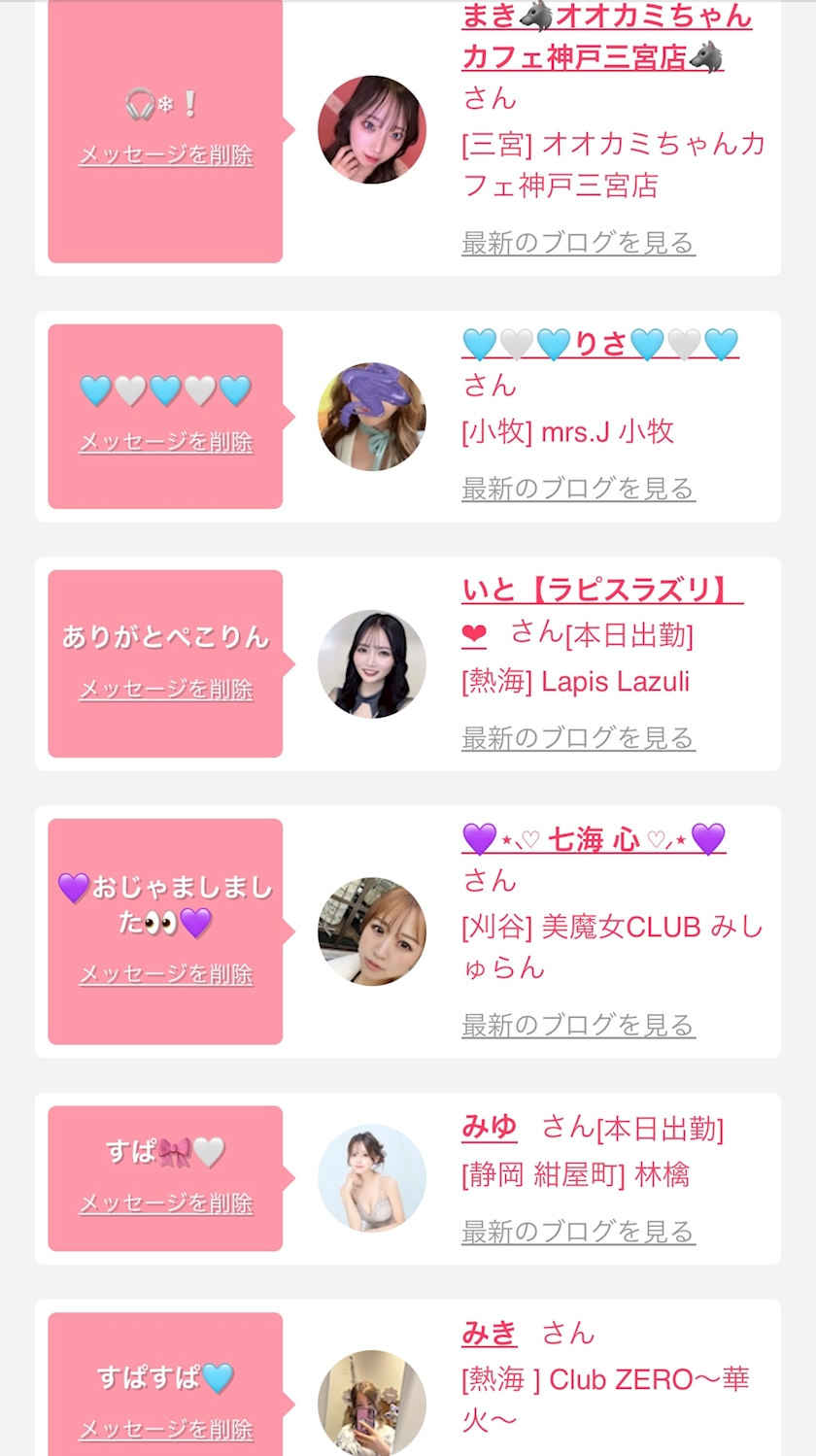816x1456 pixels.
Task: View latest blog for mrs.J 小牧's りさ
Action: point(578,489)
